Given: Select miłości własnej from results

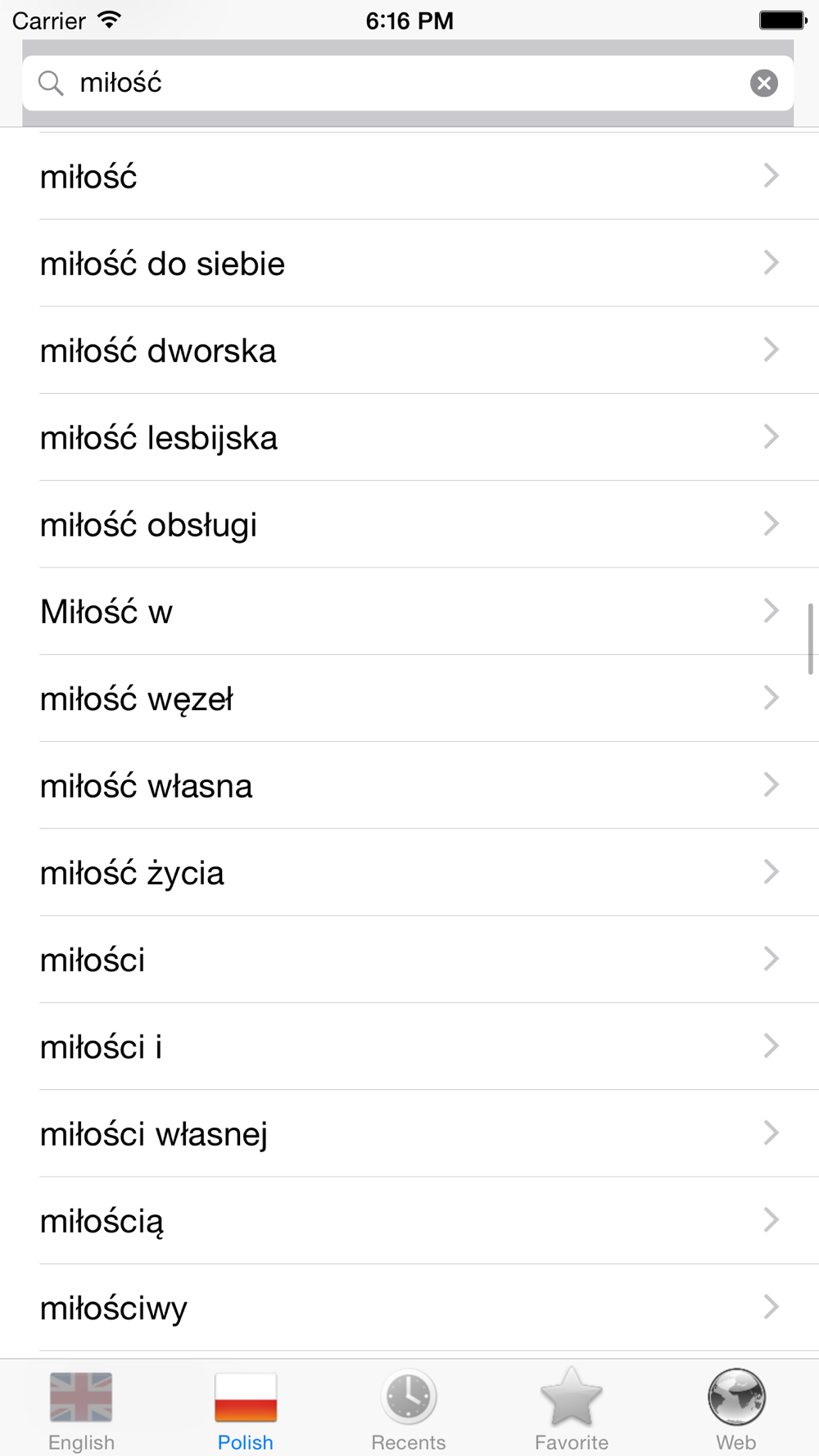Looking at the screenshot, I should click(x=409, y=1133).
